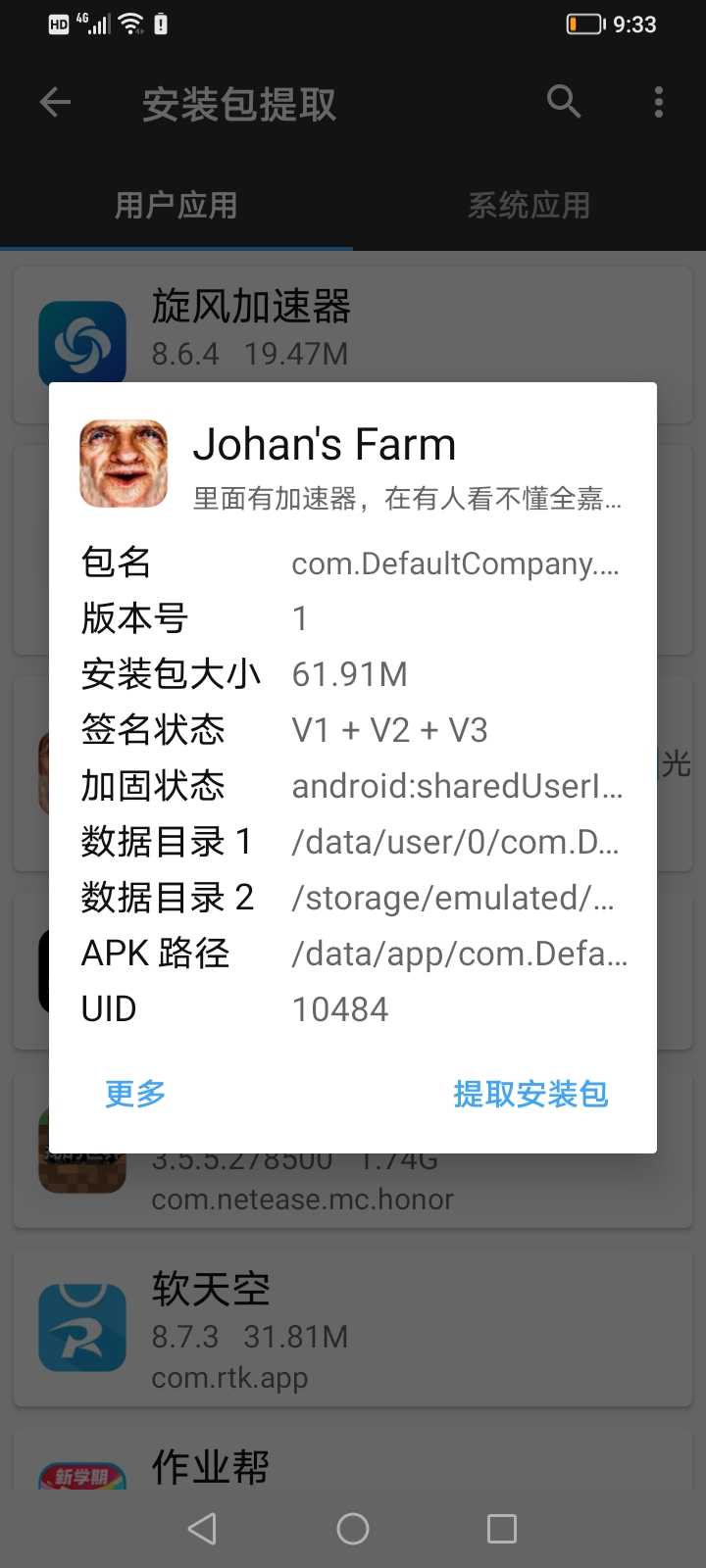Tap the system home button
Screen dimensions: 706x1568
tap(353, 1529)
